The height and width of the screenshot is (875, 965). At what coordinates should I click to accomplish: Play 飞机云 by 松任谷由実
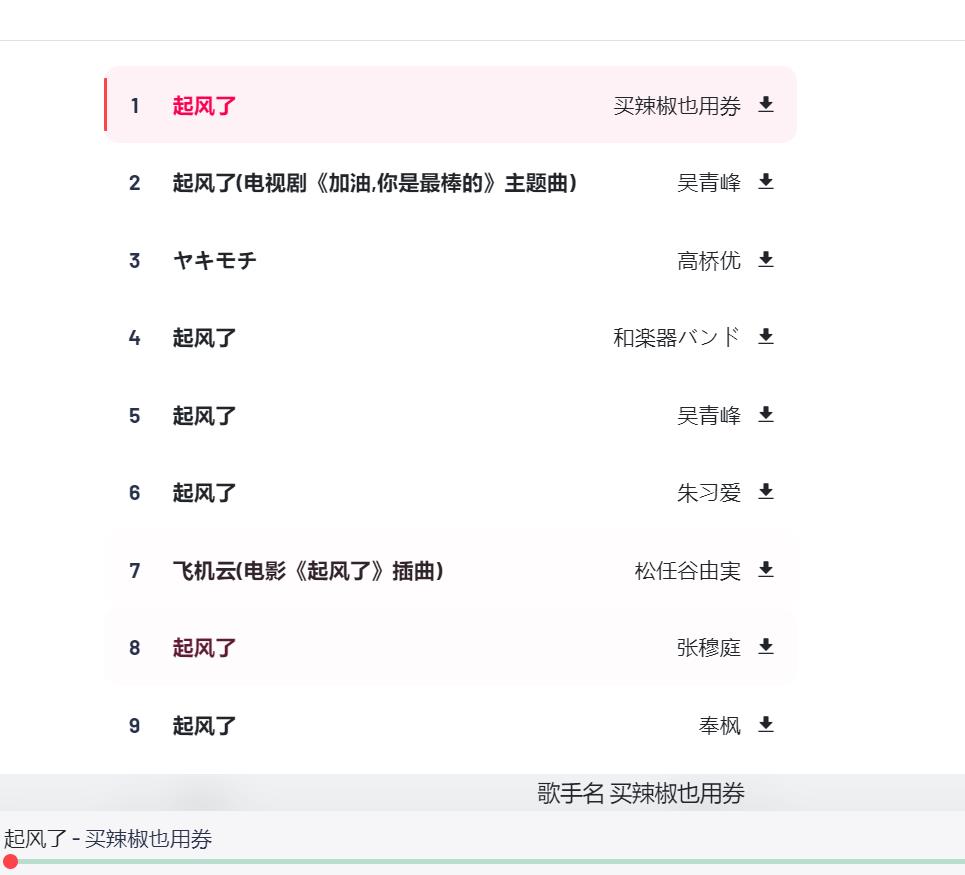307,571
